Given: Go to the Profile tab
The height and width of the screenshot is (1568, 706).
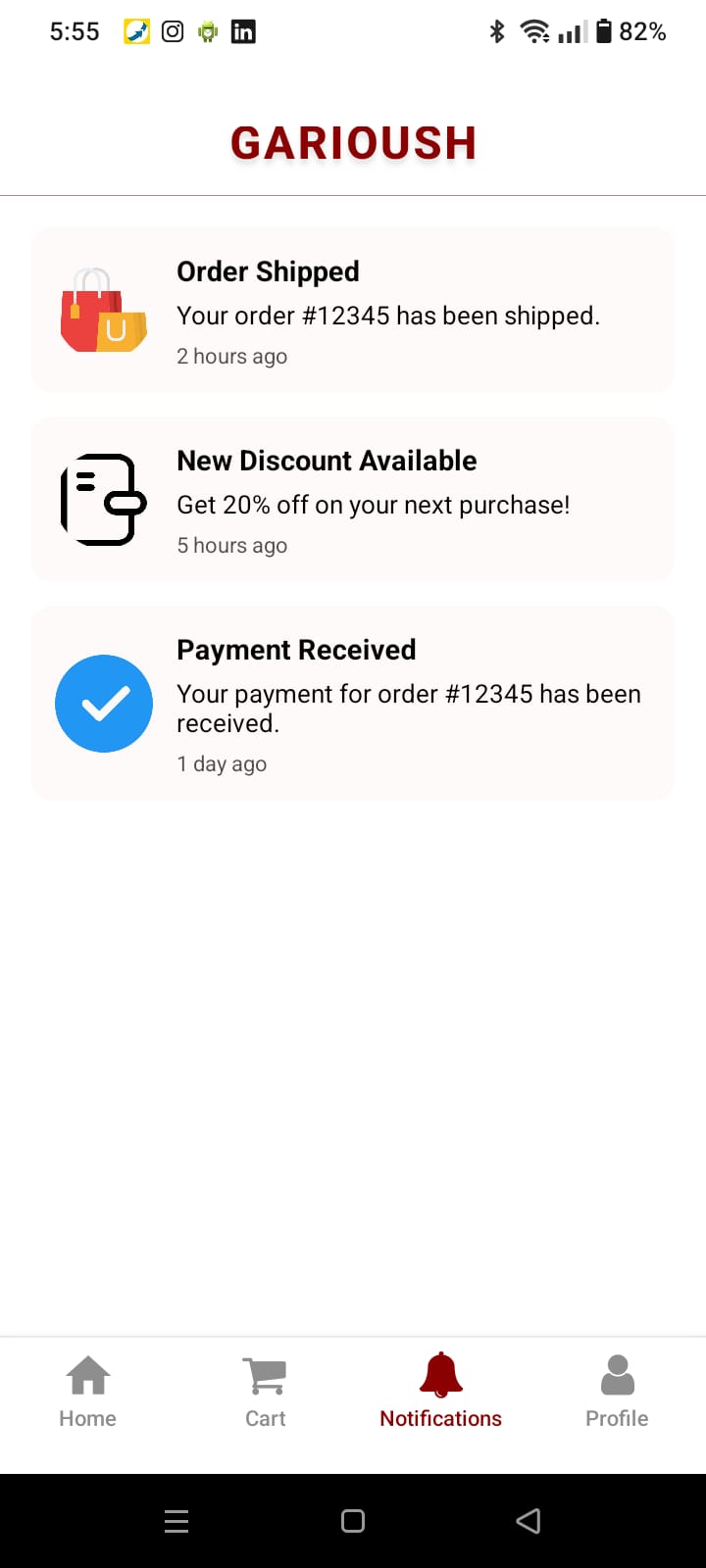Looking at the screenshot, I should pyautogui.click(x=617, y=1392).
